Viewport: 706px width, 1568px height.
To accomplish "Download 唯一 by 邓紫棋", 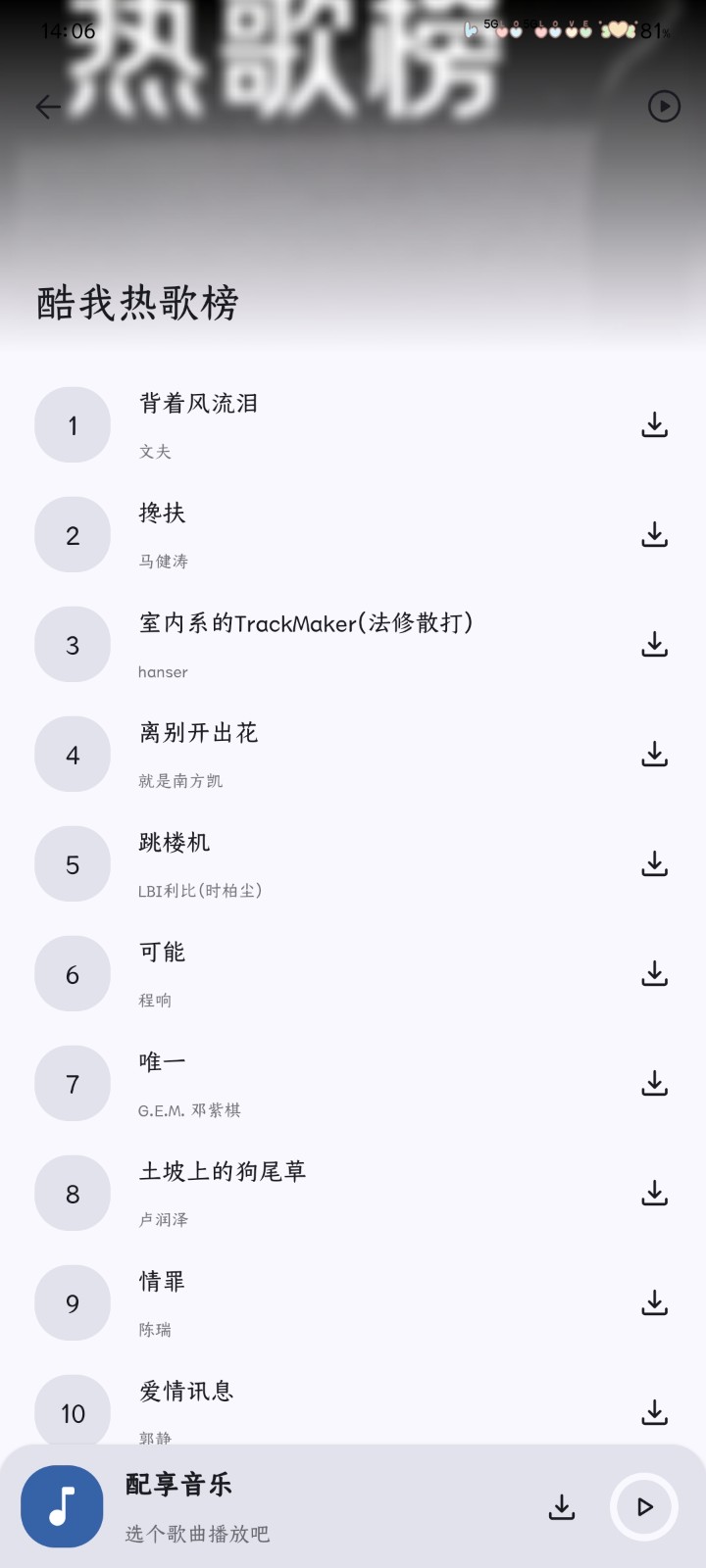I will pos(654,1084).
